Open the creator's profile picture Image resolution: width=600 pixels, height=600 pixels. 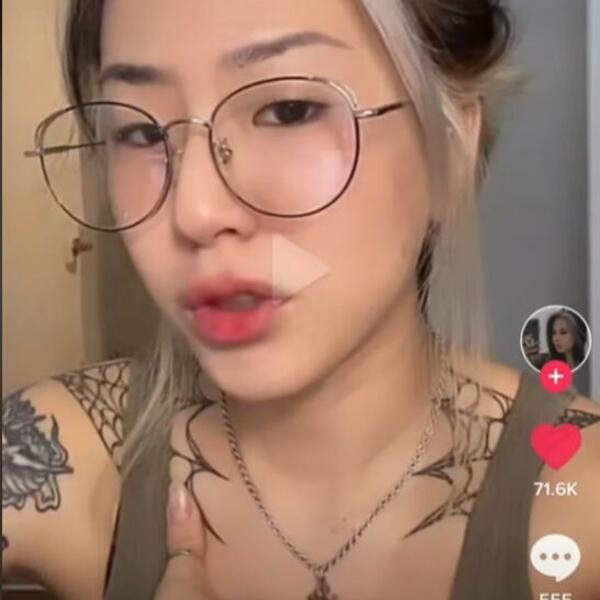pos(555,339)
